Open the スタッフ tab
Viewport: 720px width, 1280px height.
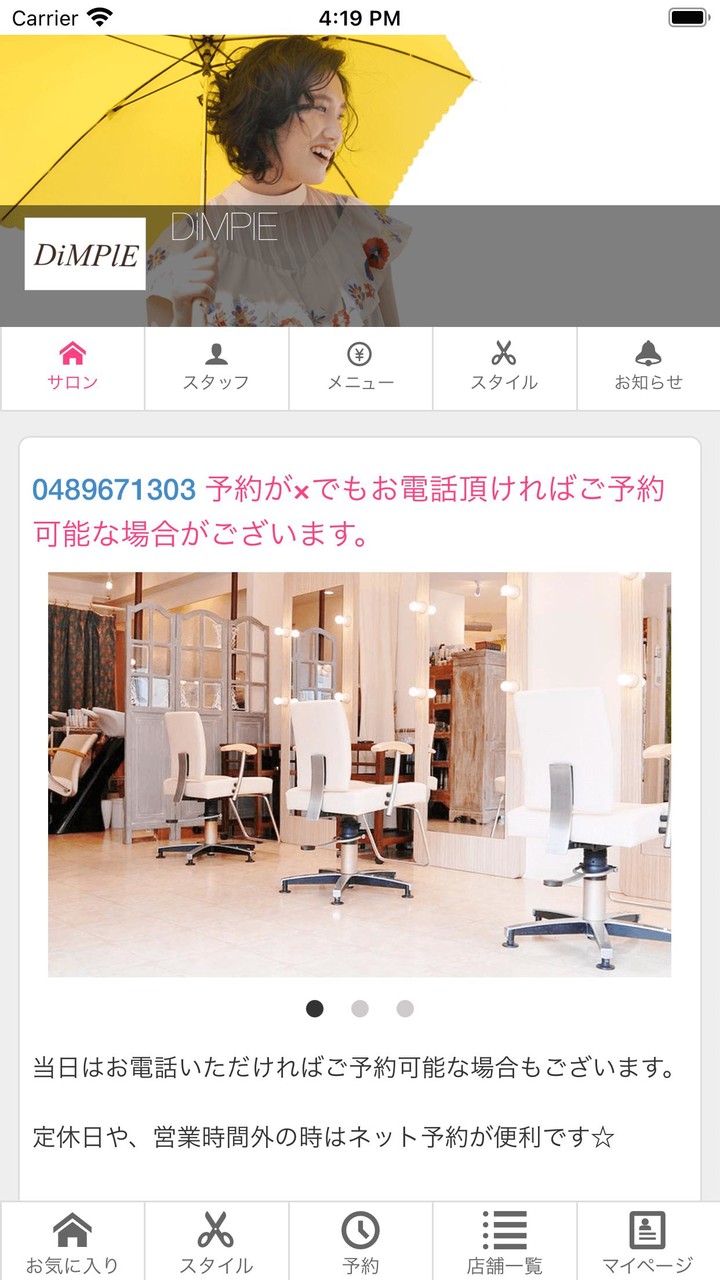pos(216,368)
